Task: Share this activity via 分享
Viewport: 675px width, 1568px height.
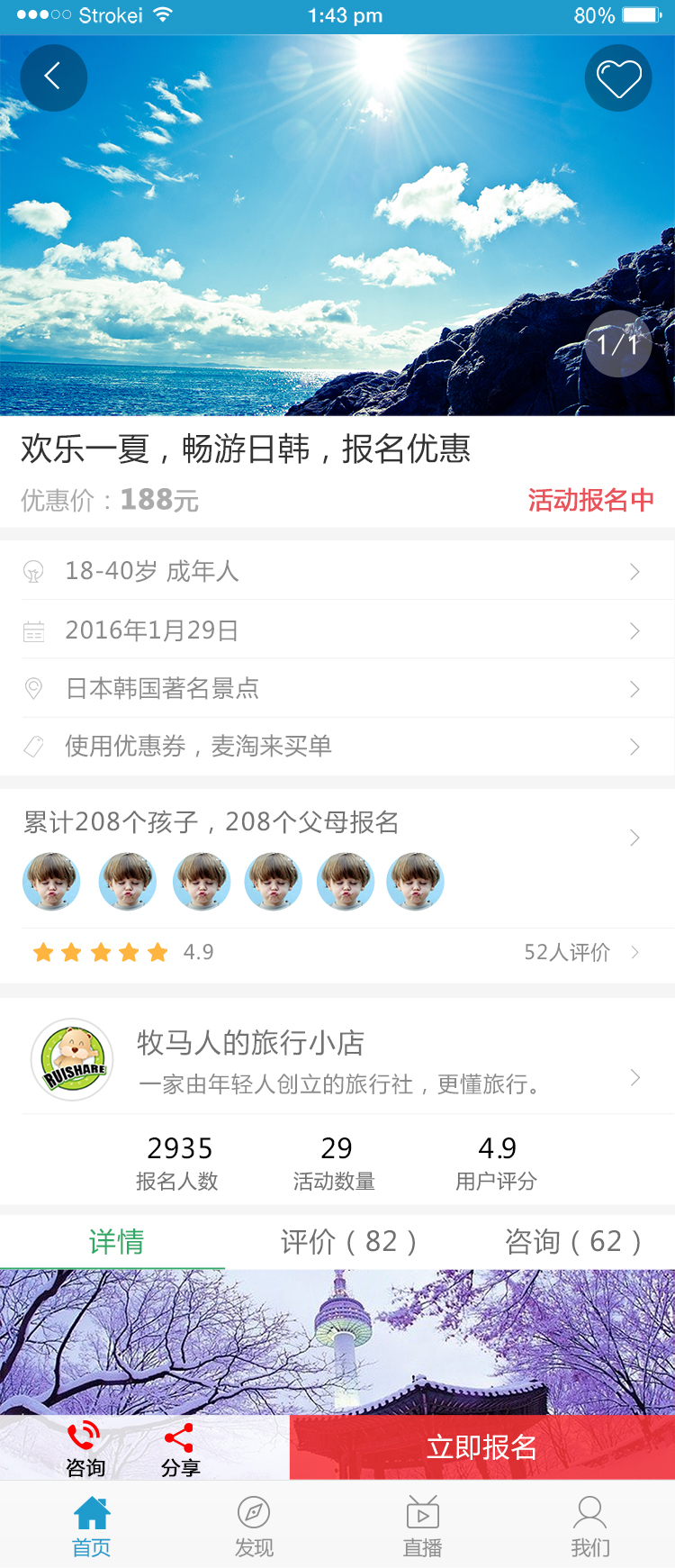Action: (x=180, y=1448)
